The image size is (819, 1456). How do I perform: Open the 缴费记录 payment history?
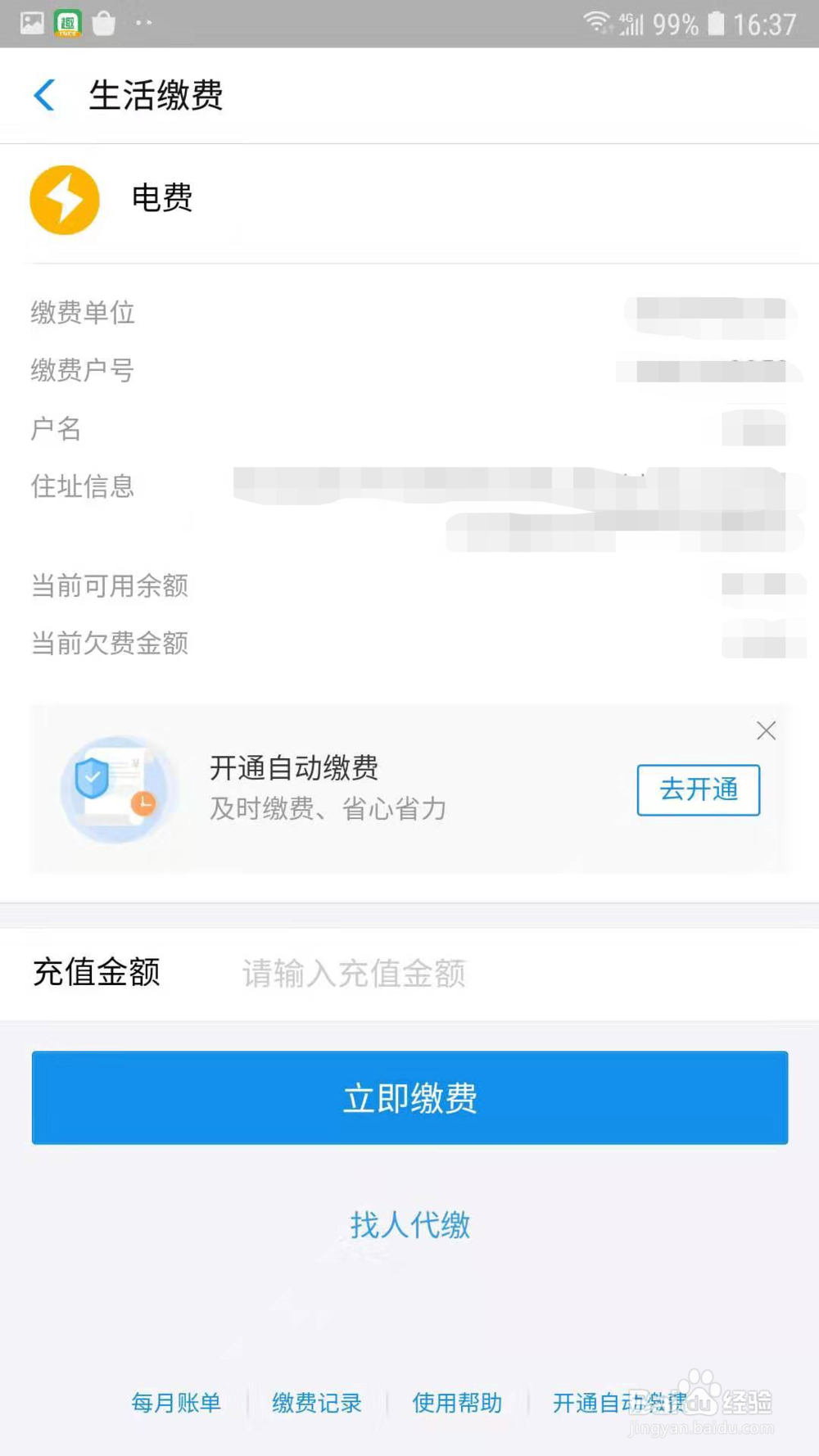click(315, 1404)
